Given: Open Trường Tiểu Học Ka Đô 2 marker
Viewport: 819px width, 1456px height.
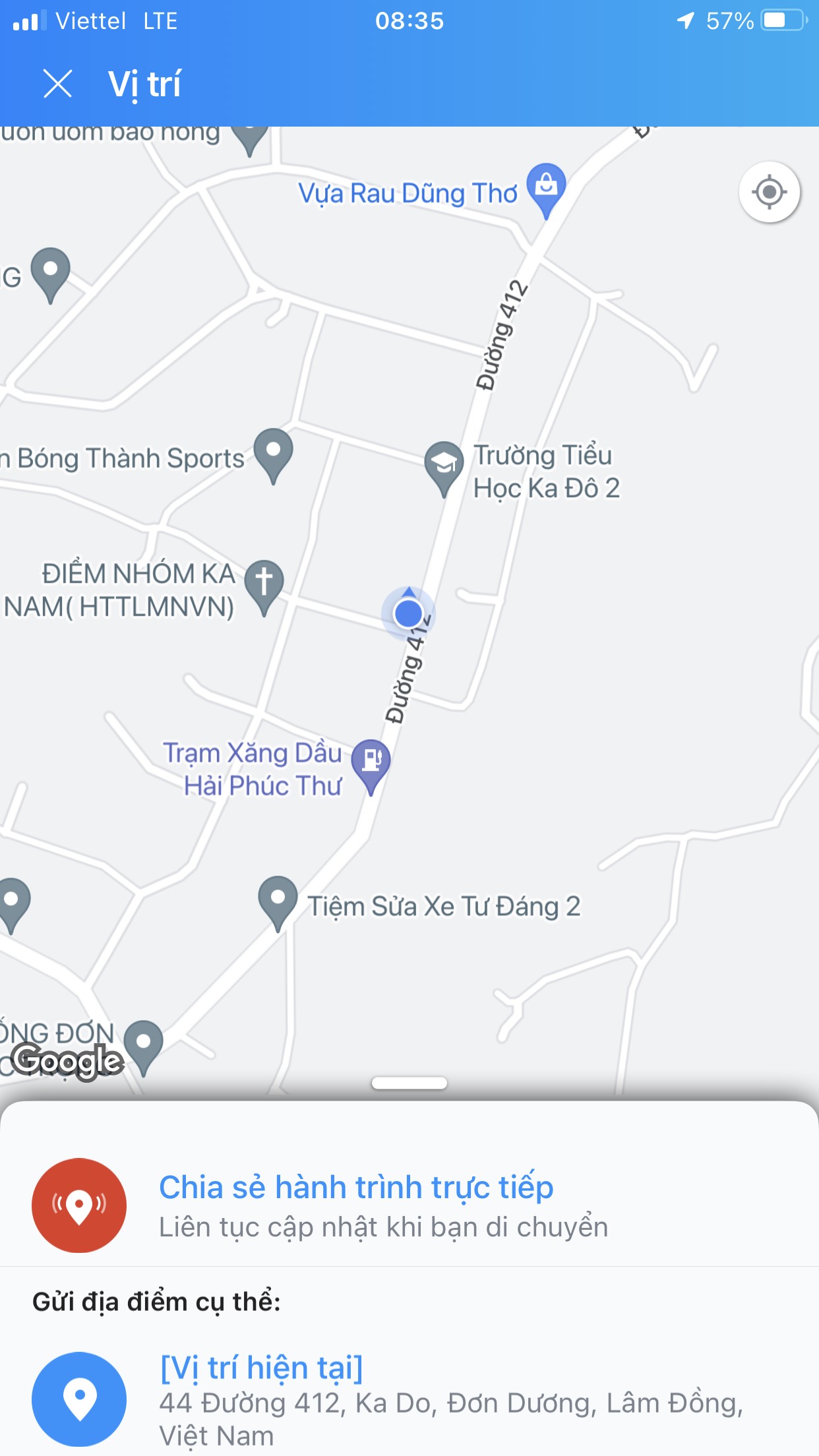Looking at the screenshot, I should (x=444, y=464).
